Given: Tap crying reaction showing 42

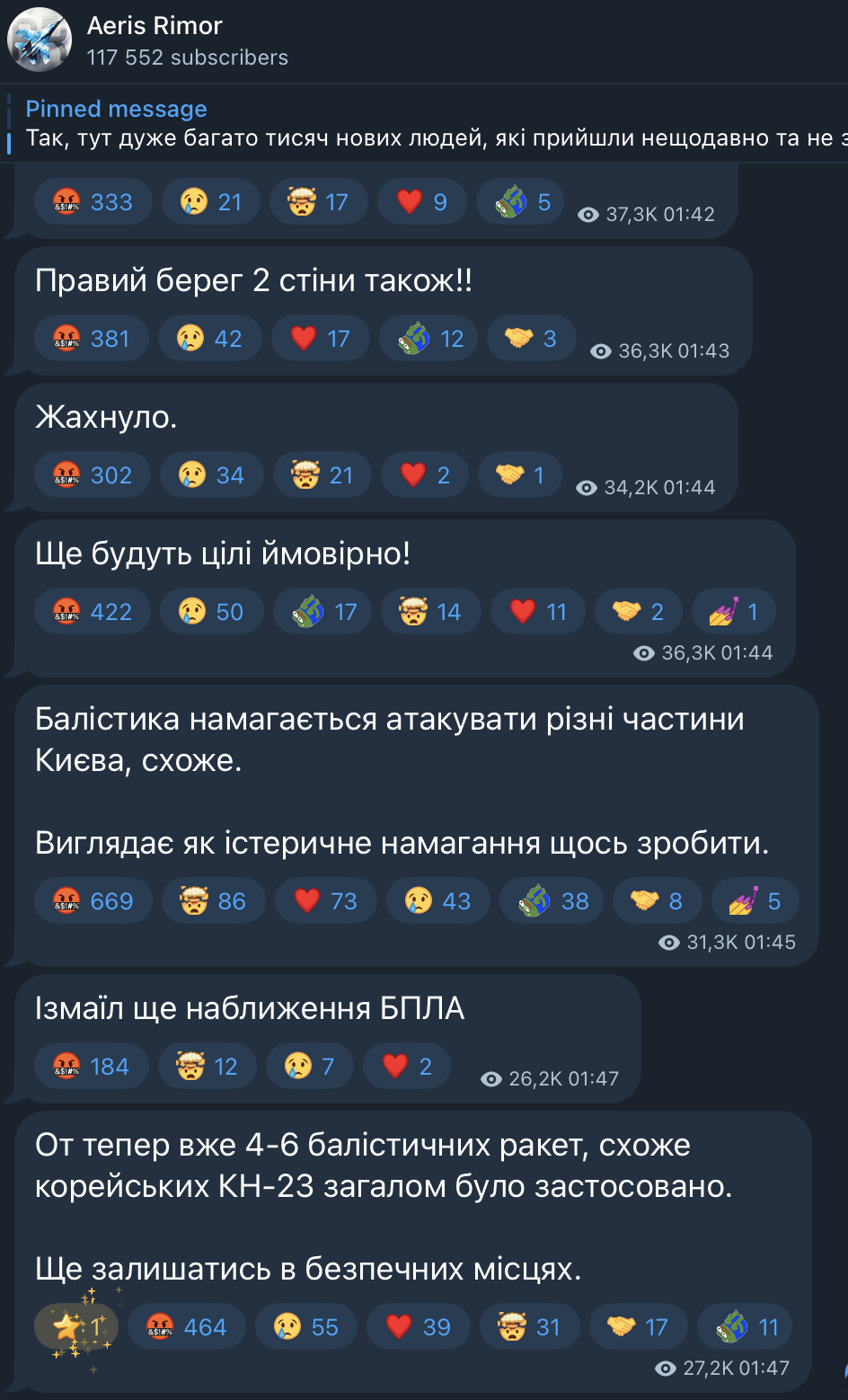Looking at the screenshot, I should tap(210, 339).
